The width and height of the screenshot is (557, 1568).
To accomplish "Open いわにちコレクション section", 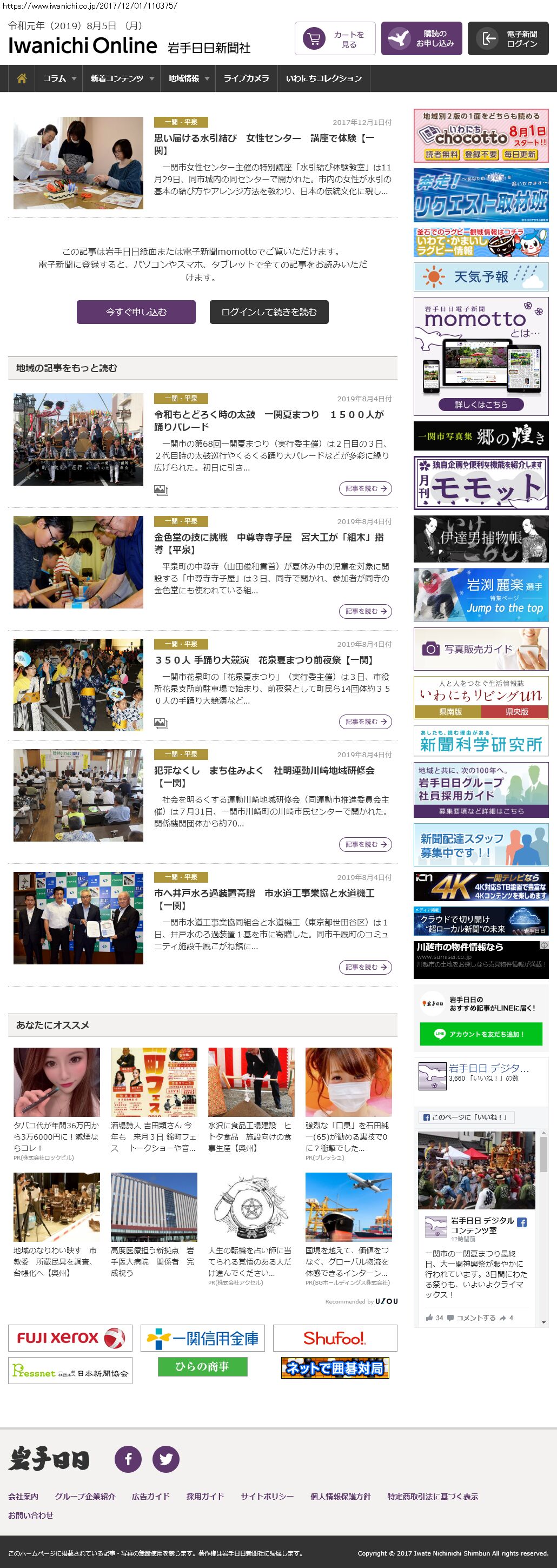I will (323, 78).
